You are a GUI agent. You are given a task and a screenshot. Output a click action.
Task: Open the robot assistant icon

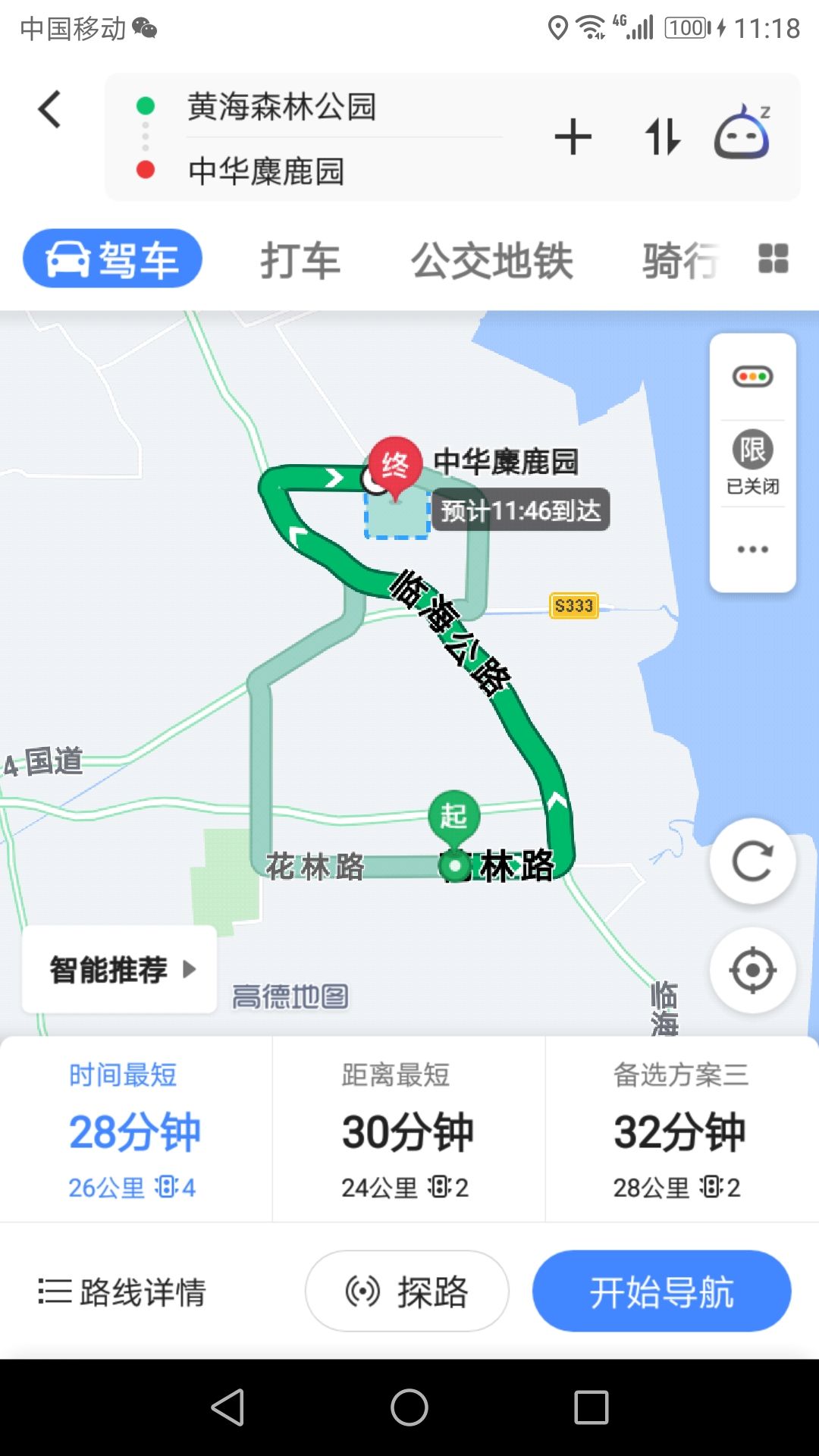pos(742,133)
